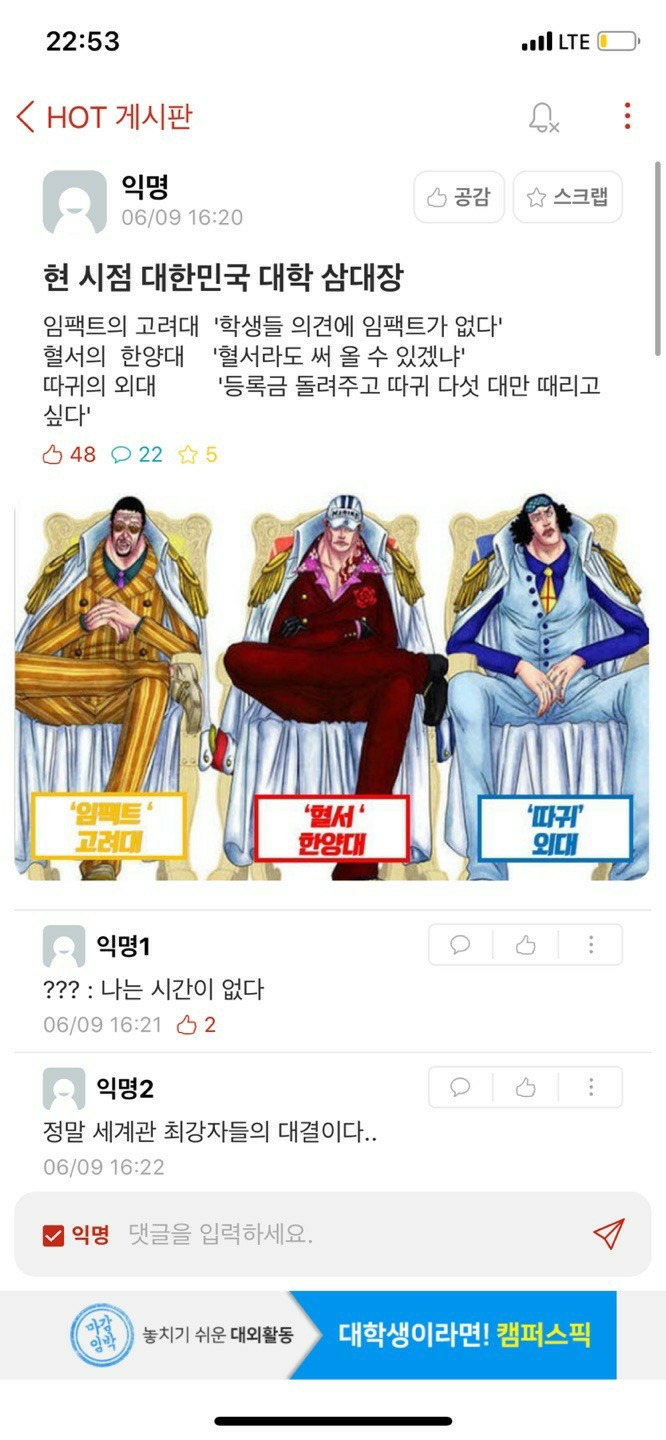This screenshot has width=666, height=1440.
Task: Open more options on 익명2's comment
Action: [590, 1087]
